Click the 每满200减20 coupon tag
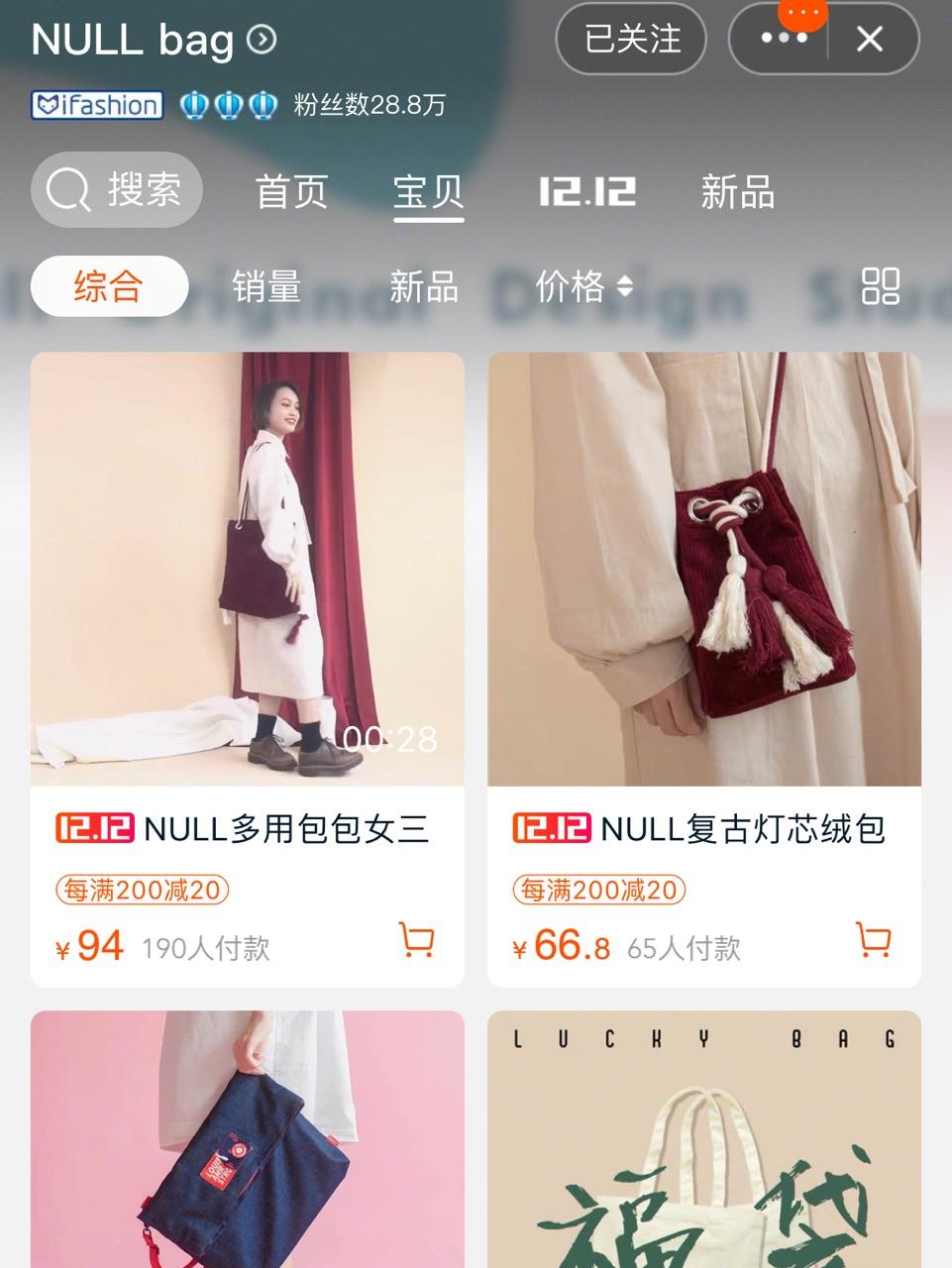 [142, 890]
